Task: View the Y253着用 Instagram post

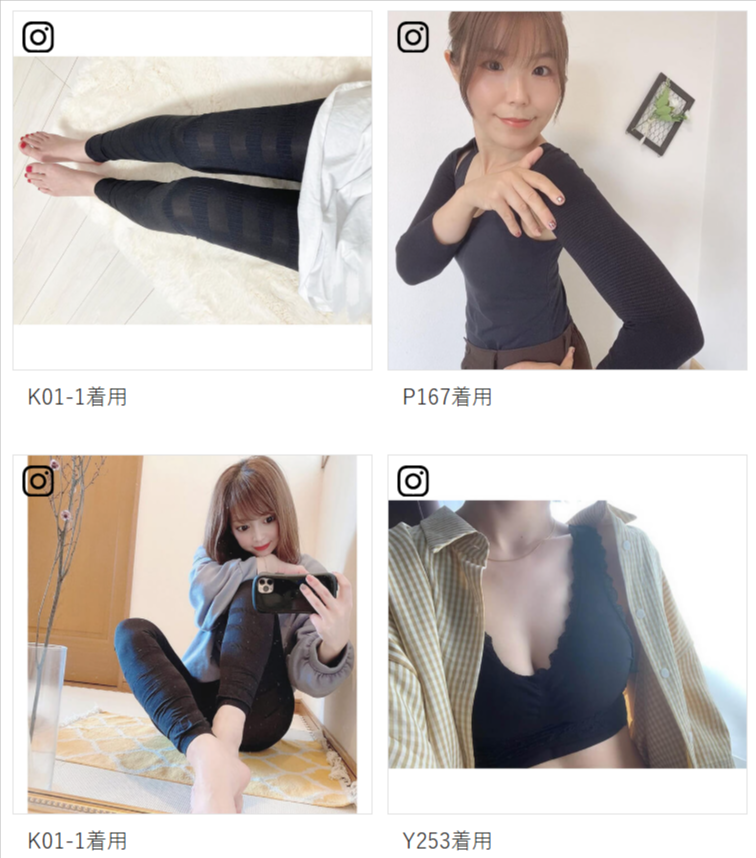Action: (566, 634)
